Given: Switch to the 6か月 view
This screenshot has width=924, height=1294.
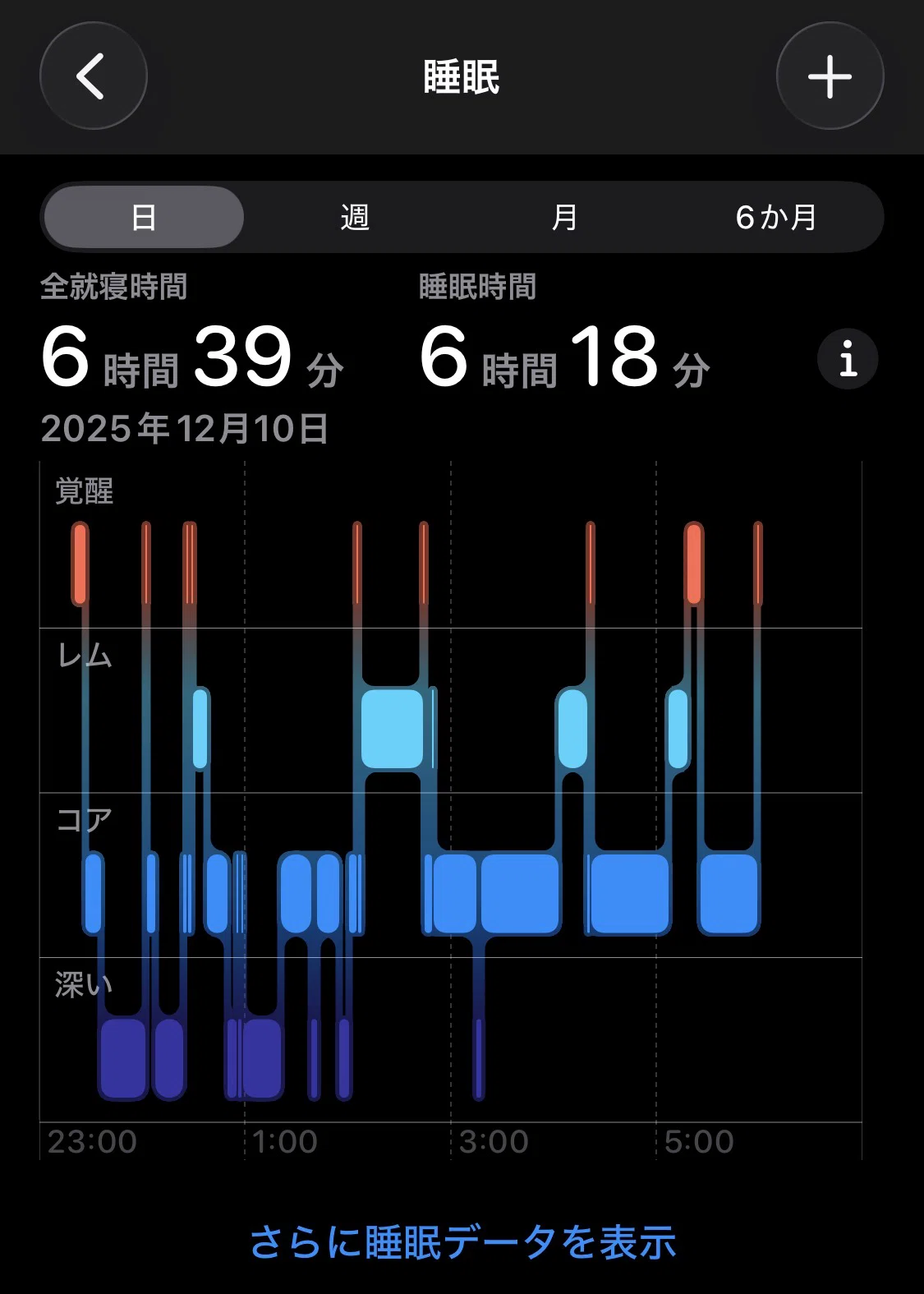Looking at the screenshot, I should click(776, 217).
